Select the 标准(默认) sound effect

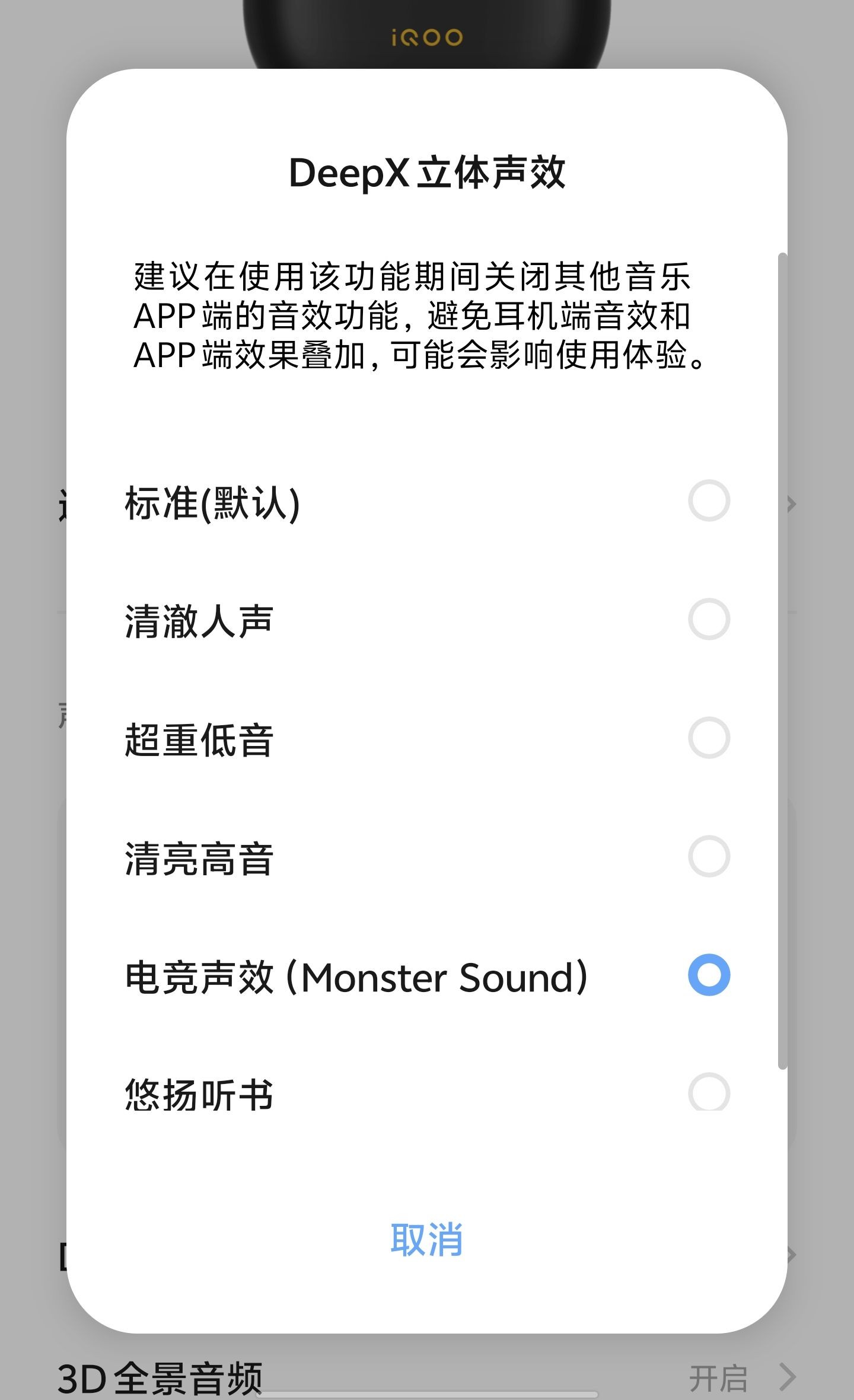[427, 502]
